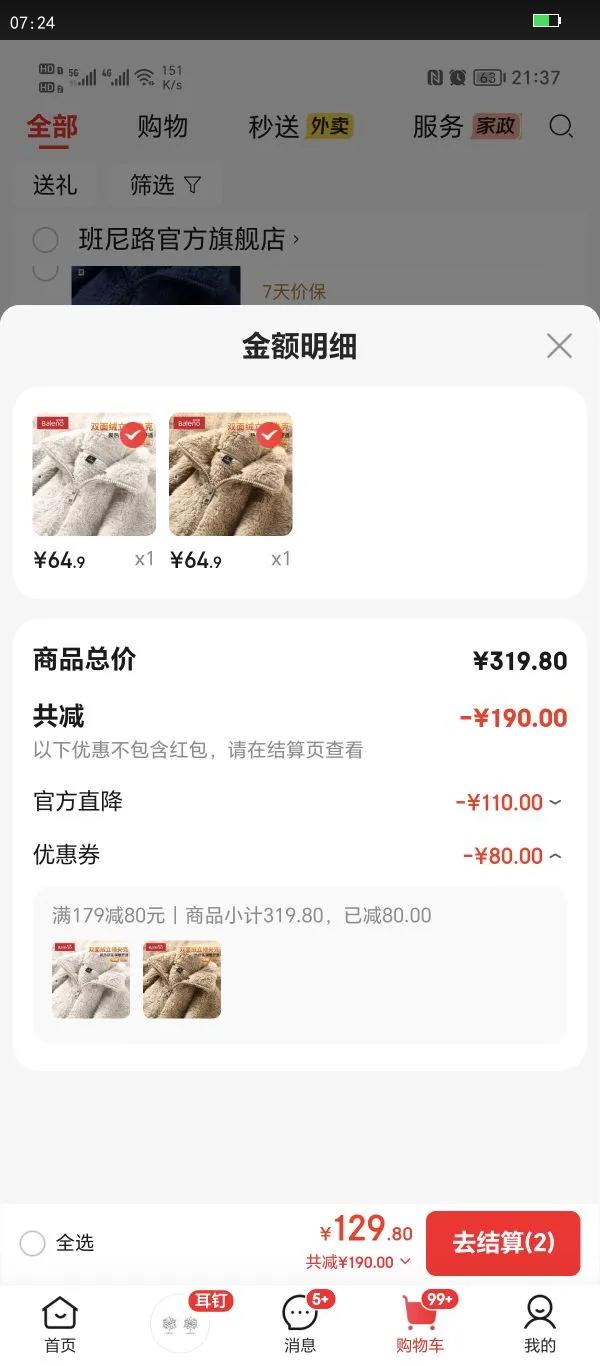The width and height of the screenshot is (600, 1366).
Task: Go to the 首页 tab
Action: (x=60, y=1323)
